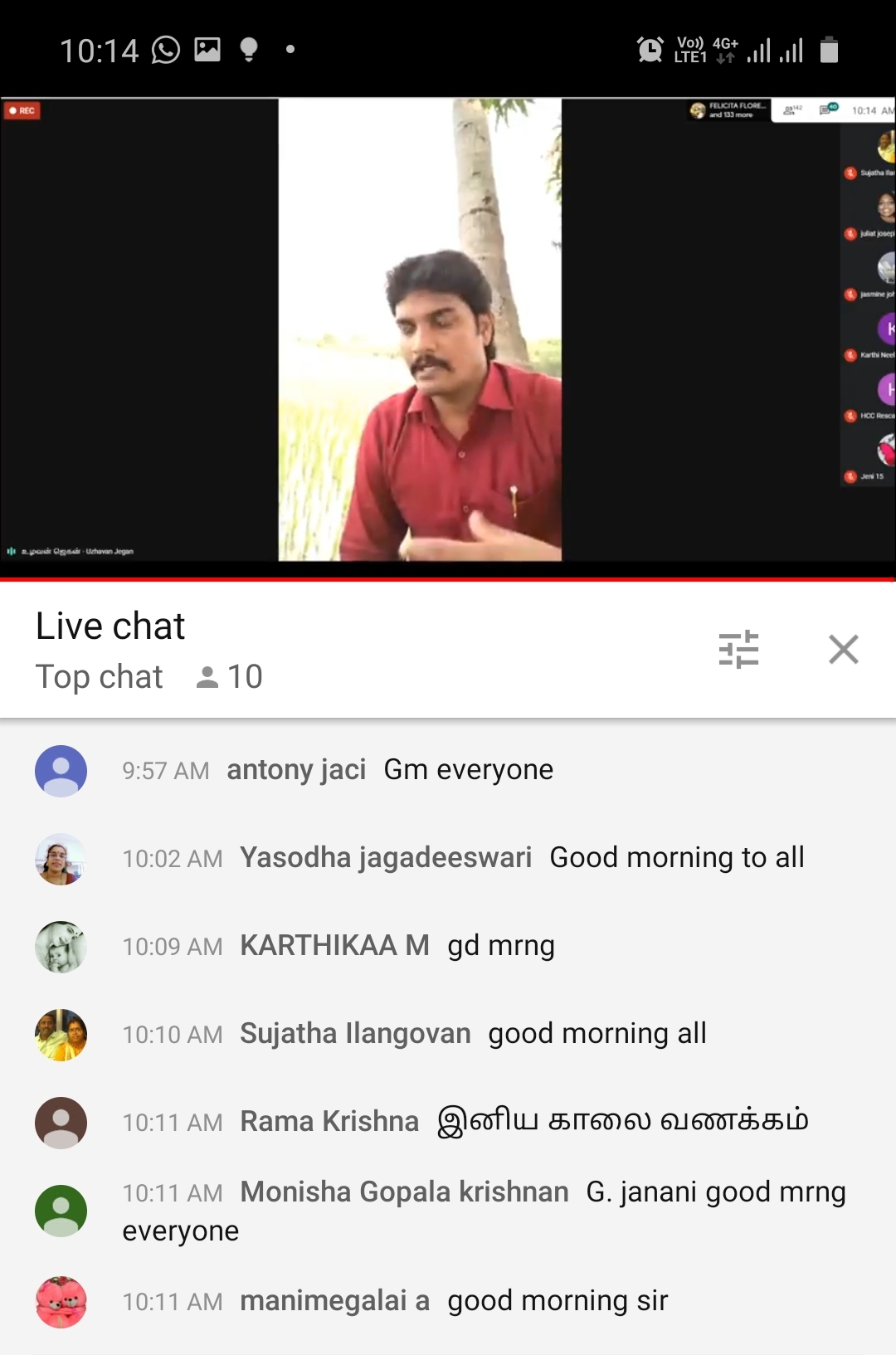This screenshot has height=1355, width=896.
Task: Switch chat mode via Top chat
Action: point(100,677)
